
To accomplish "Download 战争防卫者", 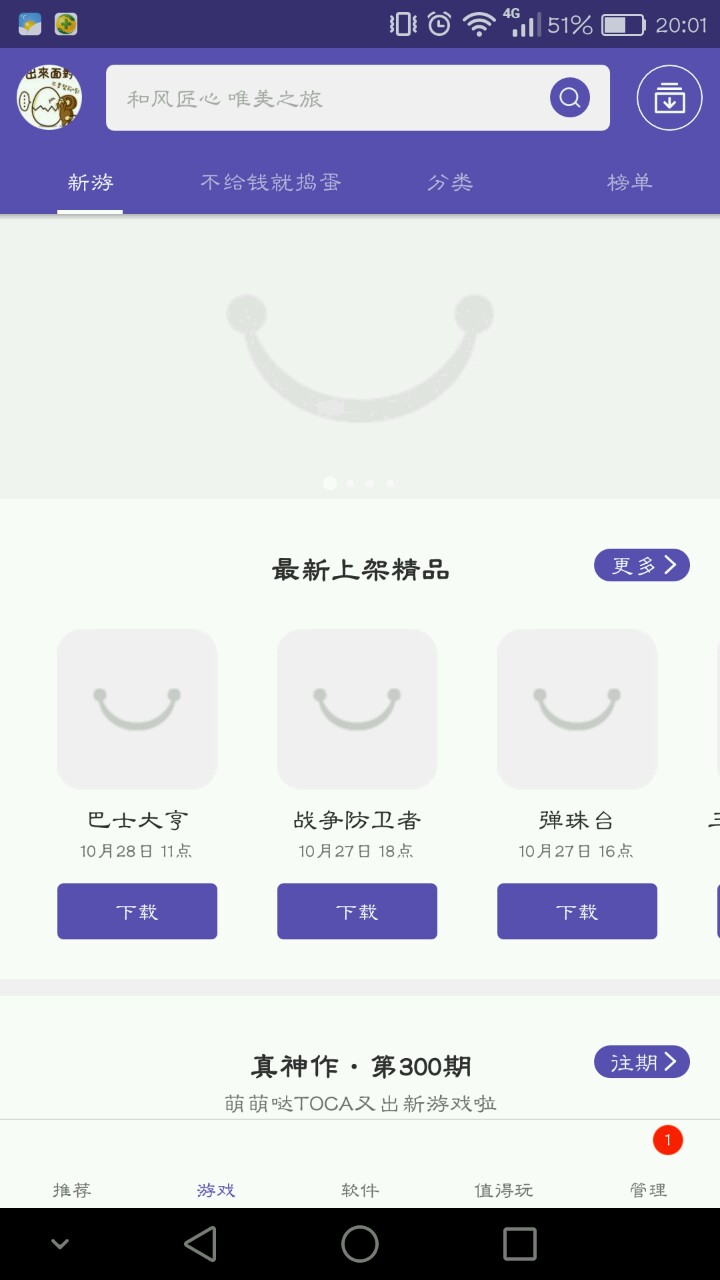I will (x=357, y=911).
